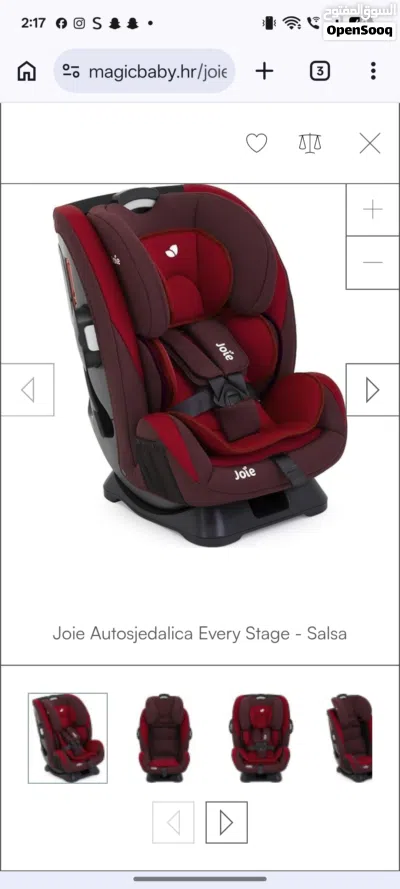Compare product using the scales icon
The width and height of the screenshot is (400, 889).
click(310, 143)
